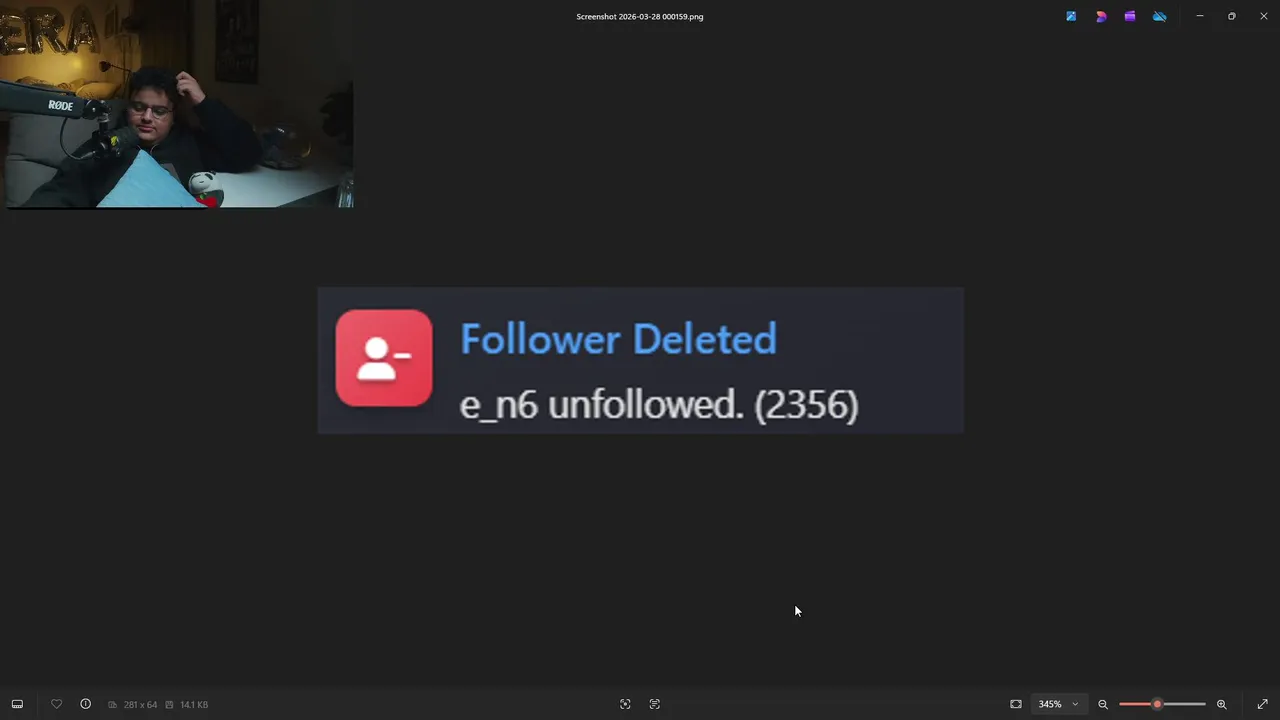Viewport: 1280px width, 720px height.
Task: Restore down the window
Action: coord(1232,16)
